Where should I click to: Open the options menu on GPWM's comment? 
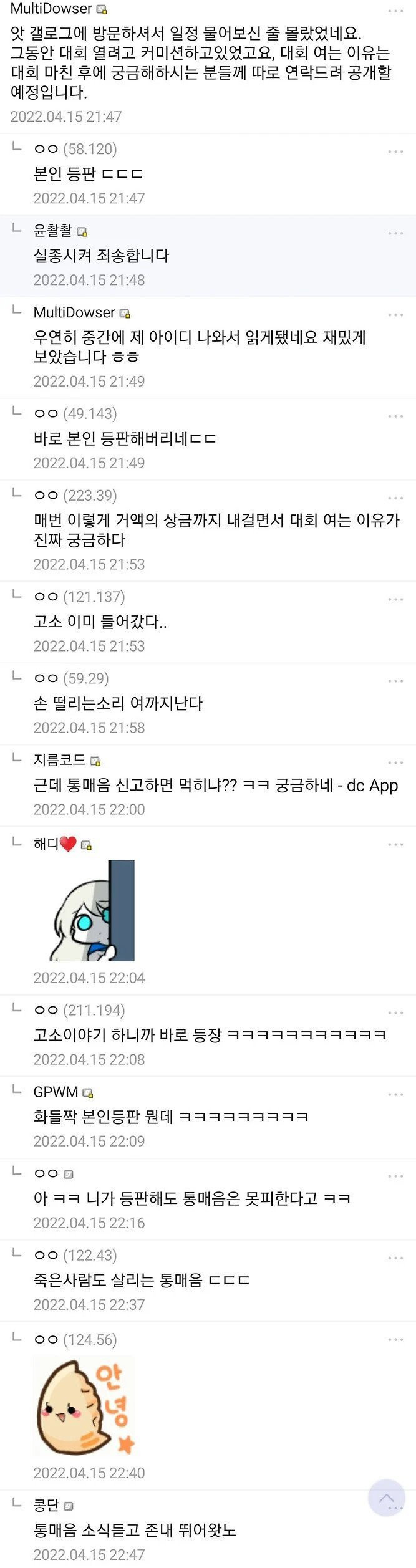click(395, 1094)
